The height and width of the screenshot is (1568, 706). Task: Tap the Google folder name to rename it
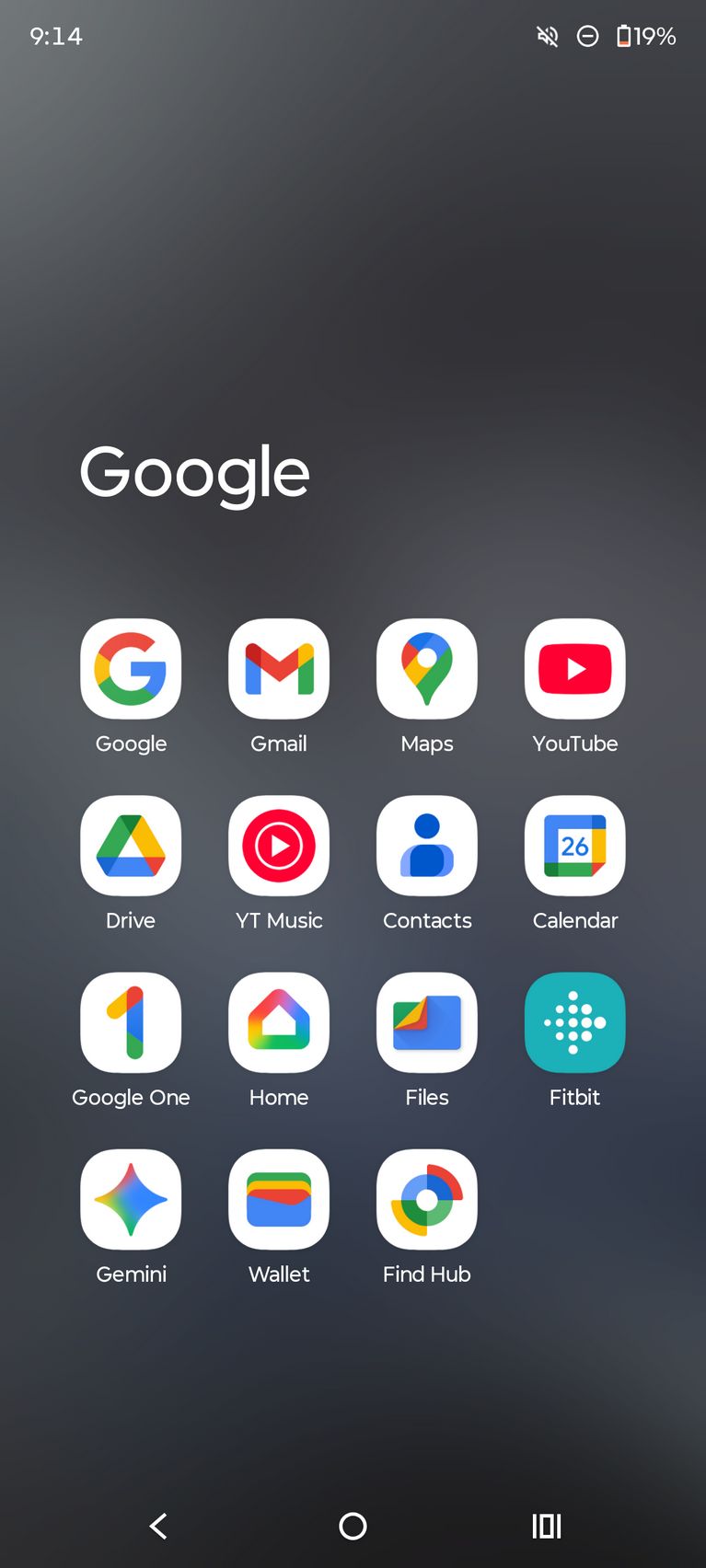pyautogui.click(x=194, y=472)
